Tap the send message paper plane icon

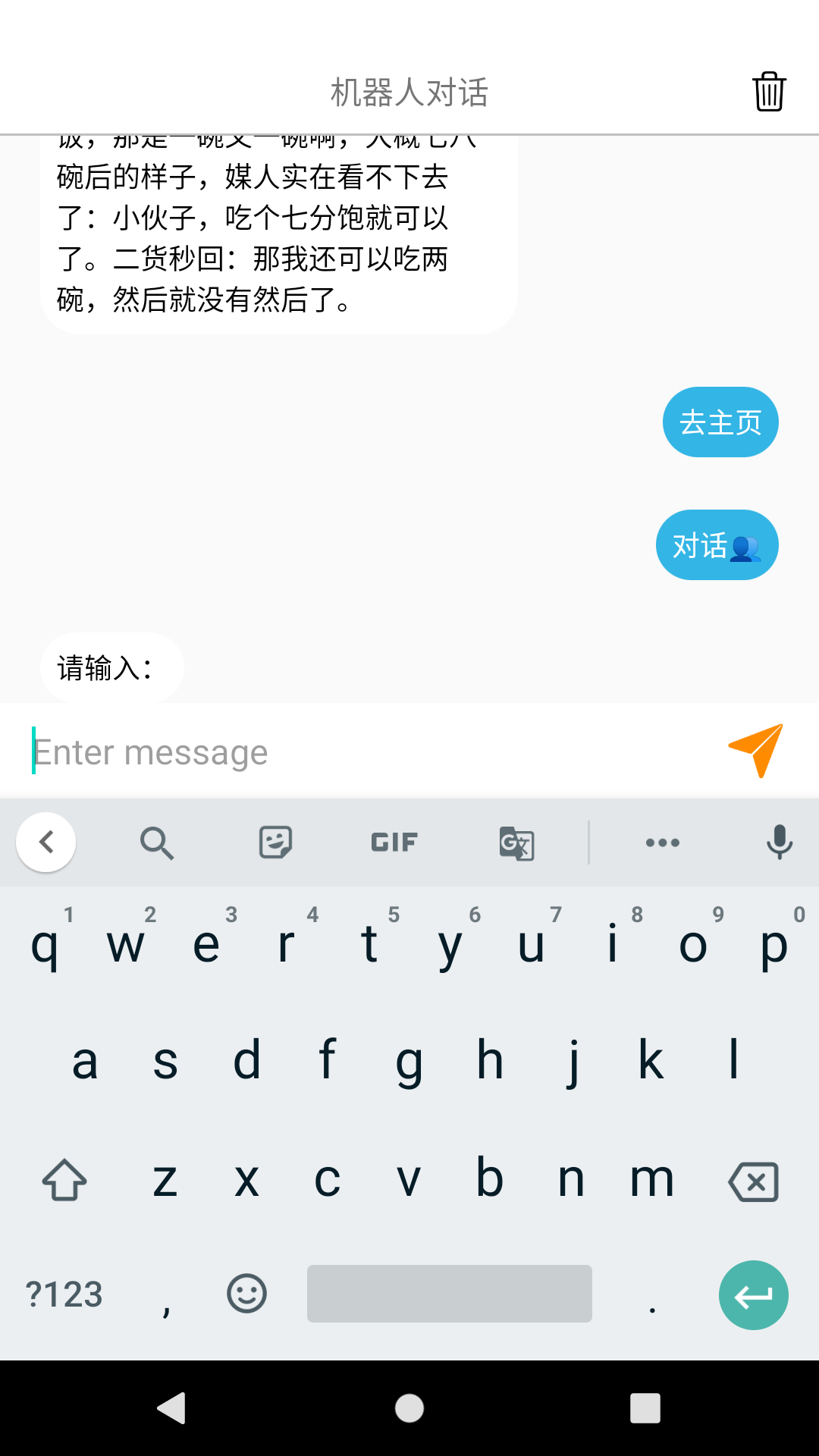(756, 751)
